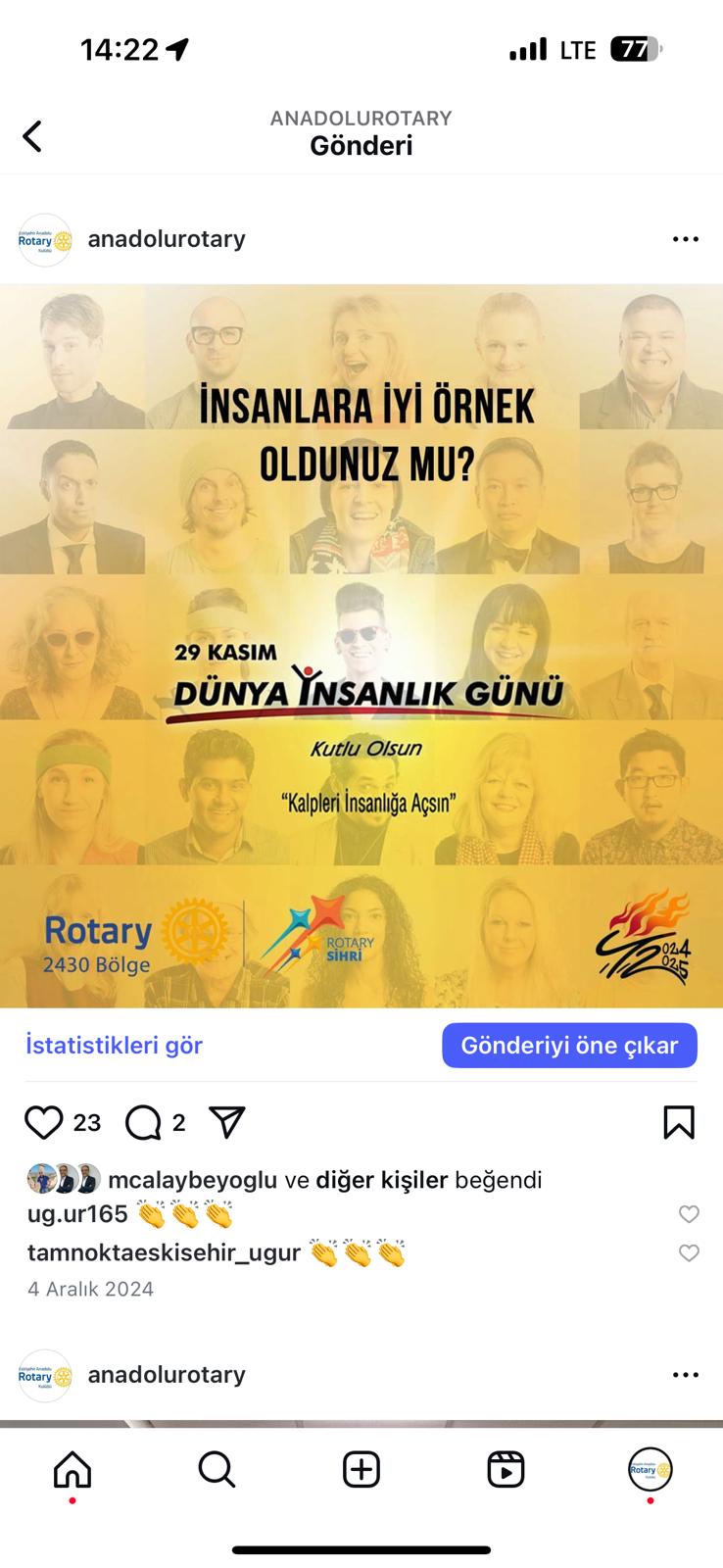
Task: Switch to Search tab
Action: coord(217,1469)
